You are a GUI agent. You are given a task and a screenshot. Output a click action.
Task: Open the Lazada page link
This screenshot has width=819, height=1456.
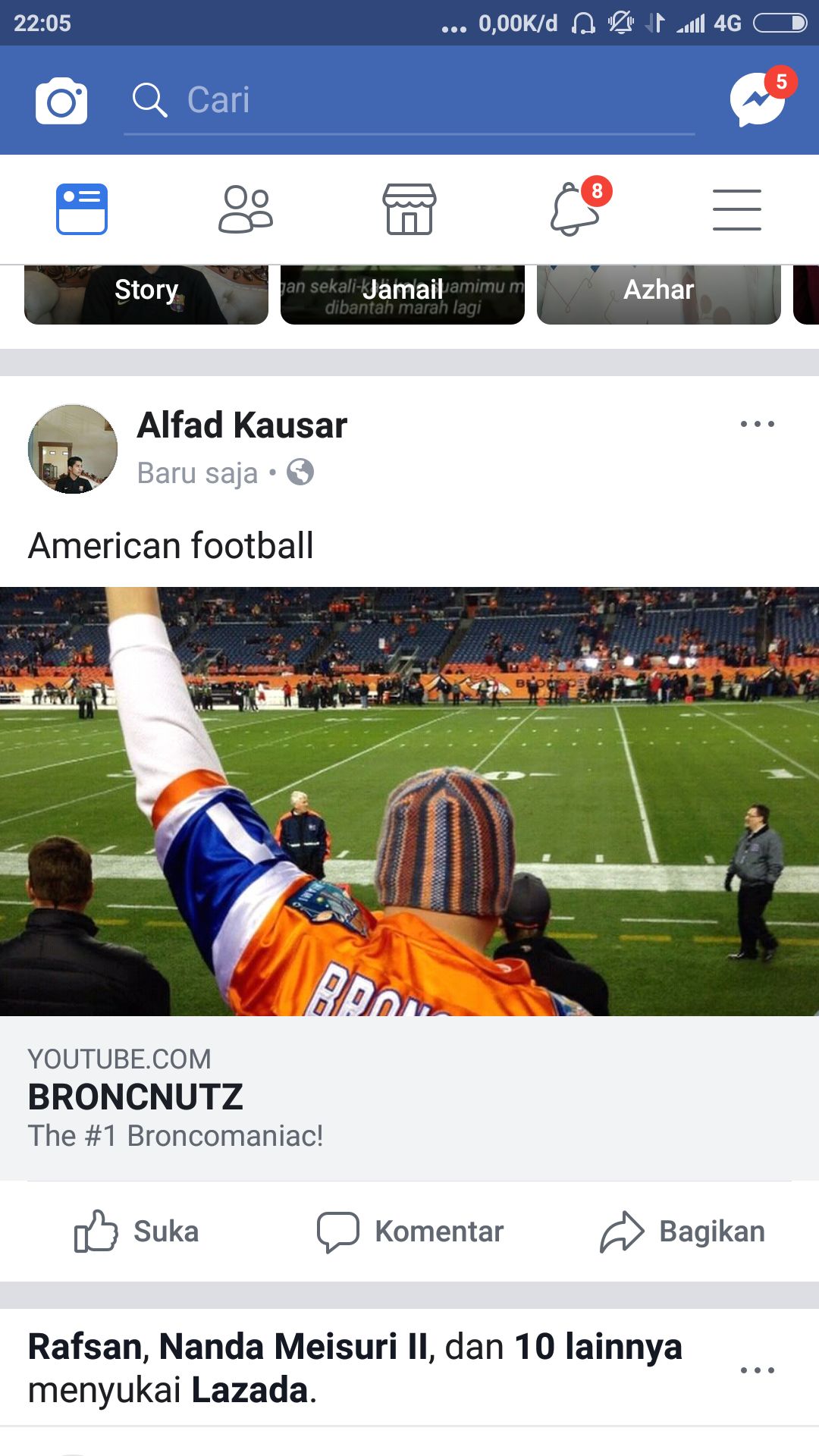pos(249,1391)
